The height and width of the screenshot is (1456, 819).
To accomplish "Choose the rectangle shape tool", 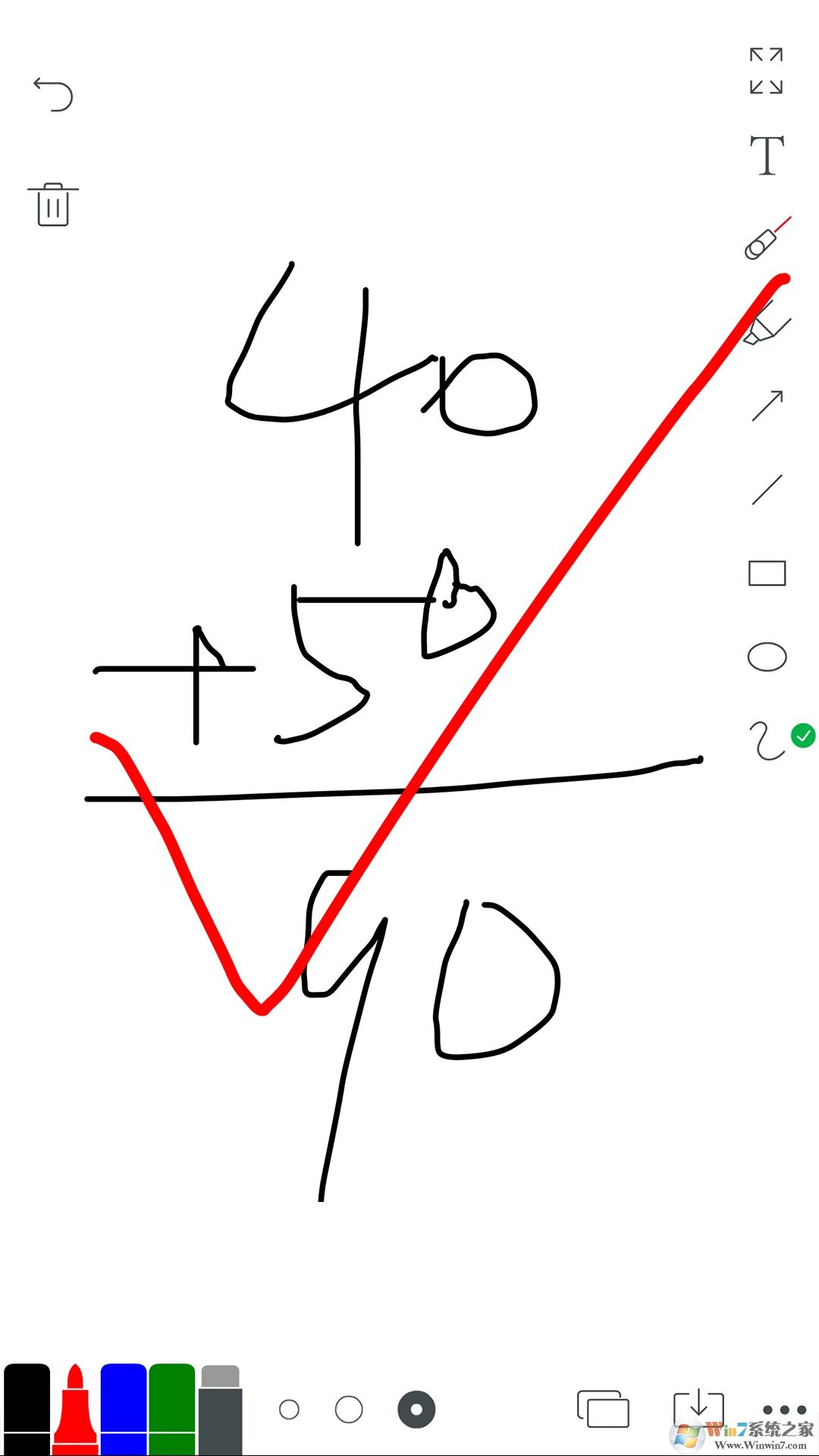I will 767,573.
